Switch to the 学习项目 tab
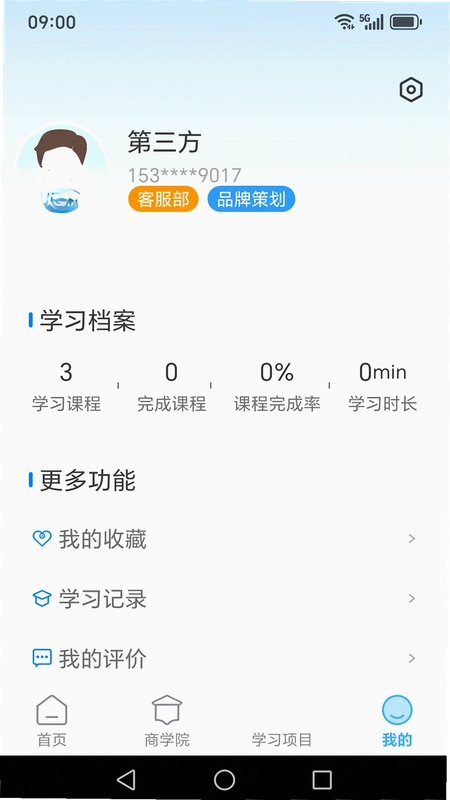450x800 pixels. tap(282, 739)
